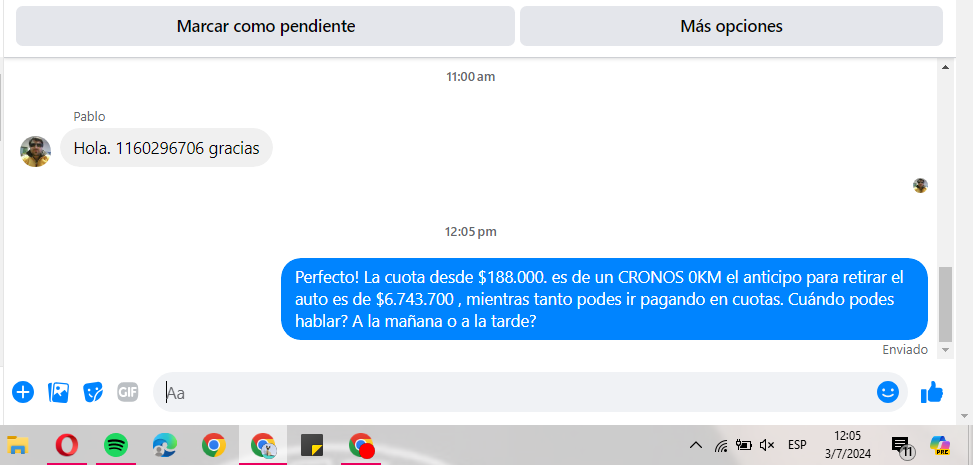Tap the Marcar como pendiente button
973x465 pixels.
coord(265,26)
